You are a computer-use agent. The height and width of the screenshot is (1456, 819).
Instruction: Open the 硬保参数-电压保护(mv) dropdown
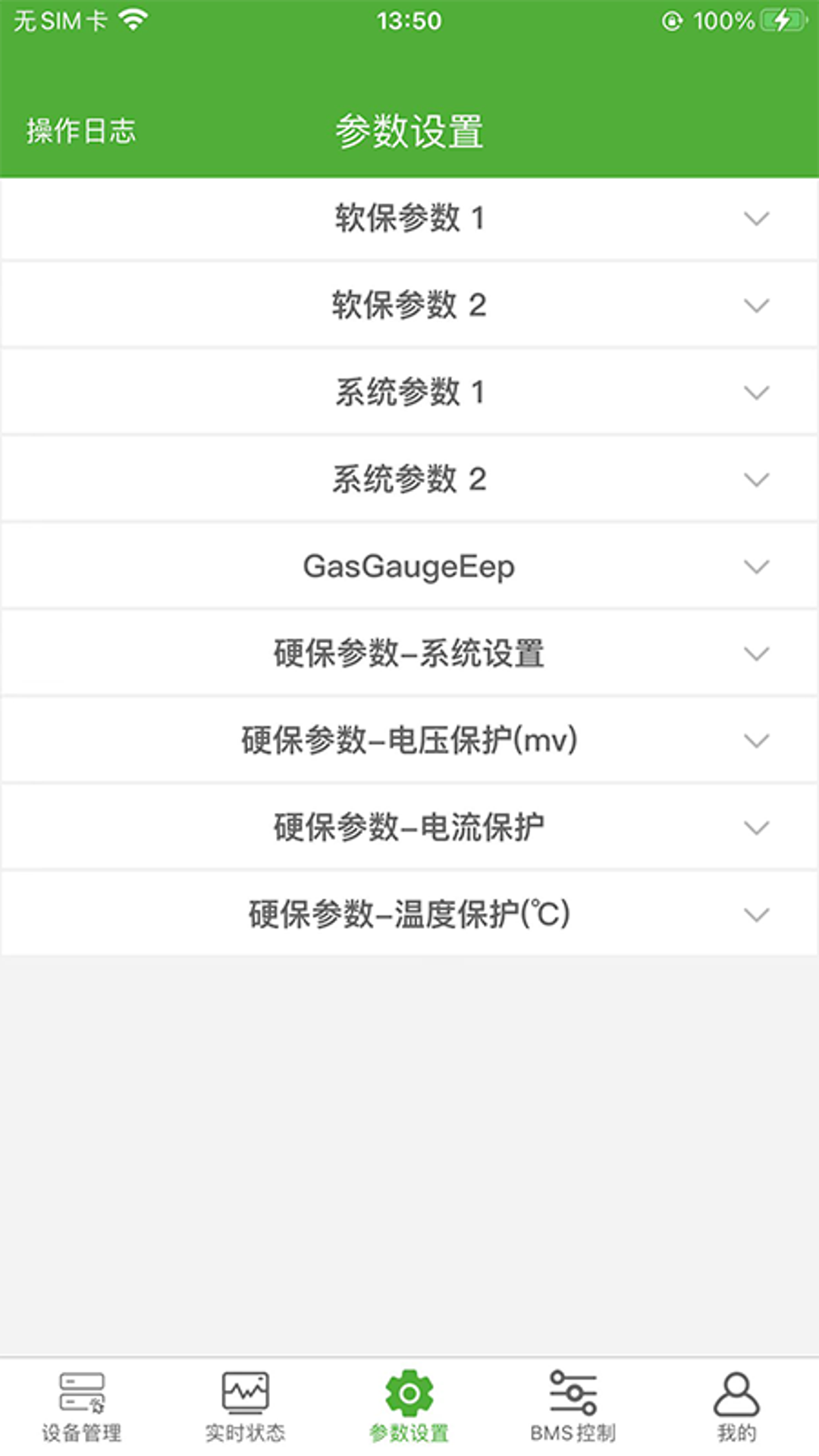click(409, 739)
